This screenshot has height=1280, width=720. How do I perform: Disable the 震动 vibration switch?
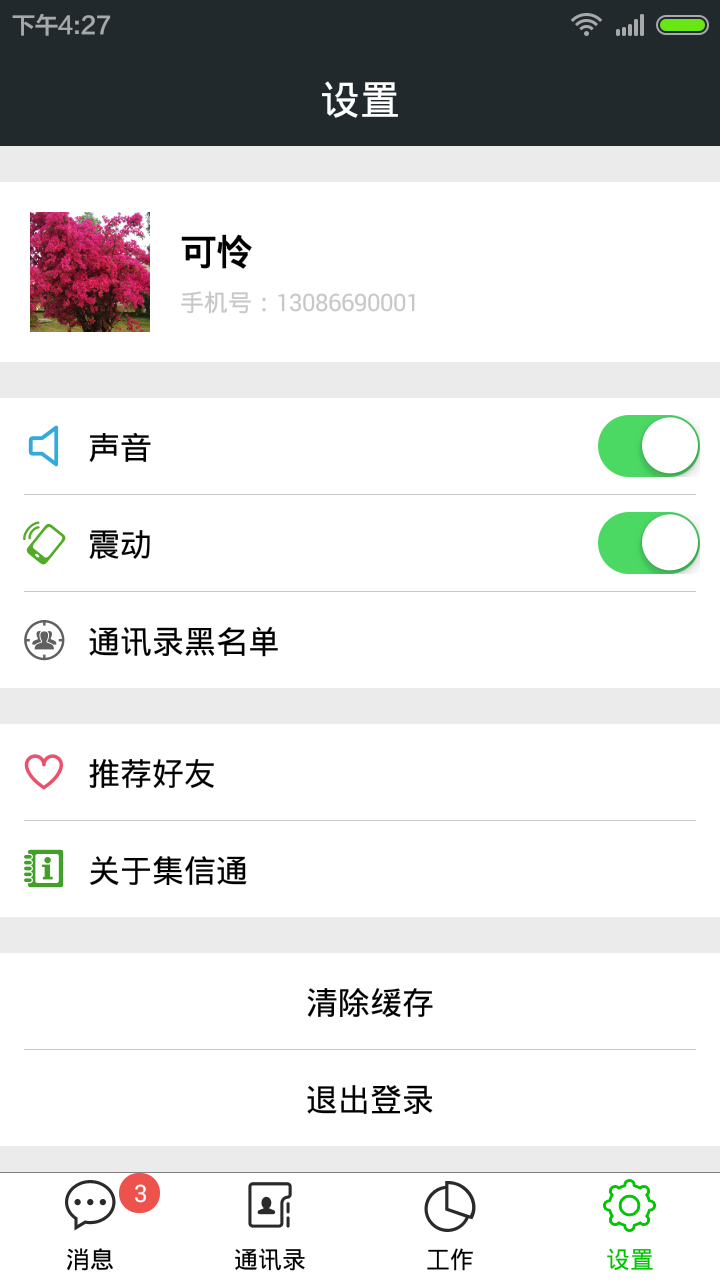[x=648, y=543]
